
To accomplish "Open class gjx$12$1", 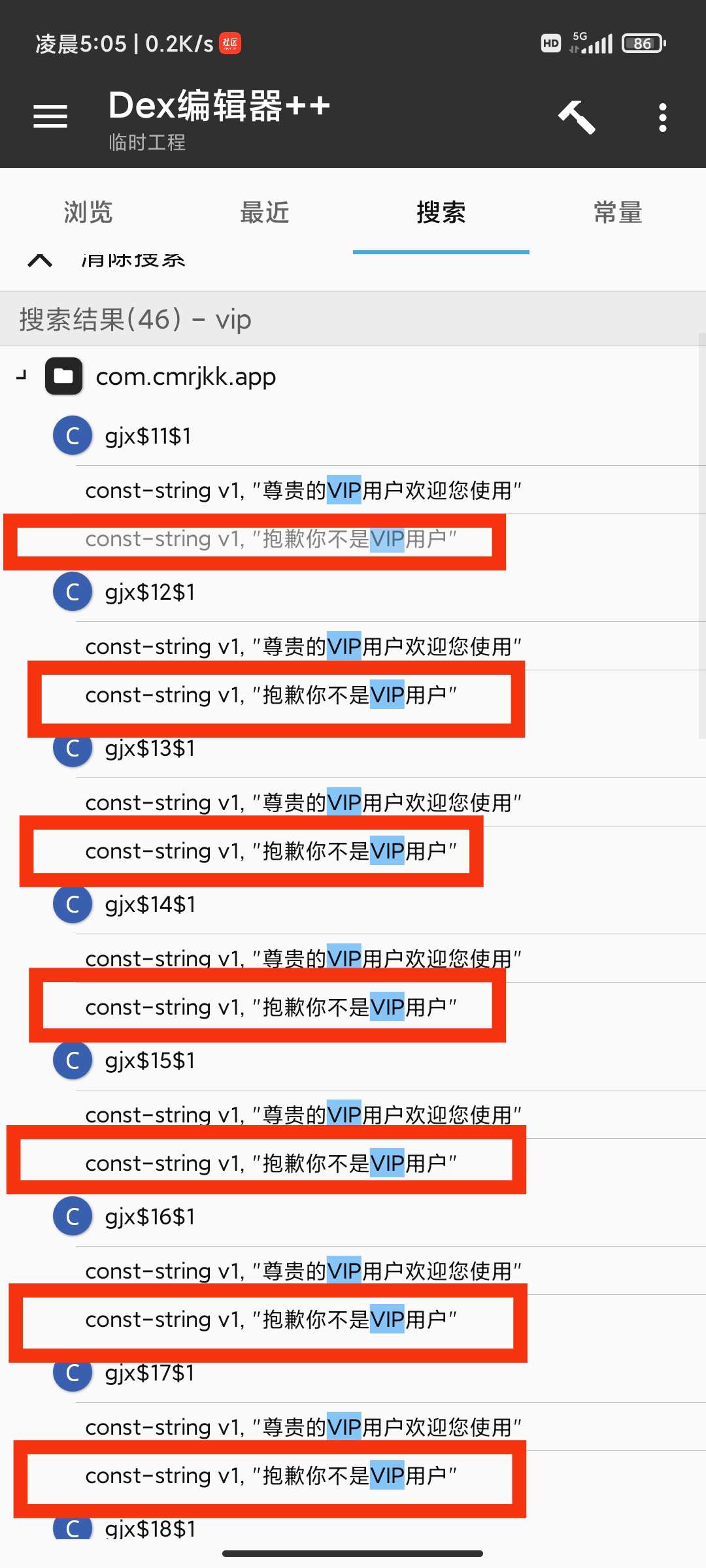I will coord(150,592).
